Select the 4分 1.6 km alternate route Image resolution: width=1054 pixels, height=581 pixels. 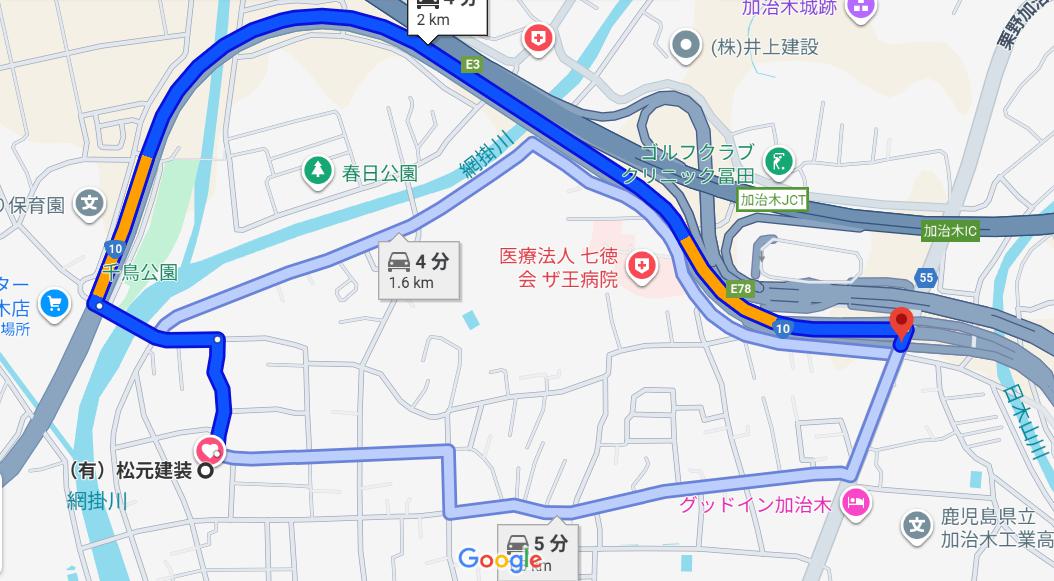click(419, 271)
